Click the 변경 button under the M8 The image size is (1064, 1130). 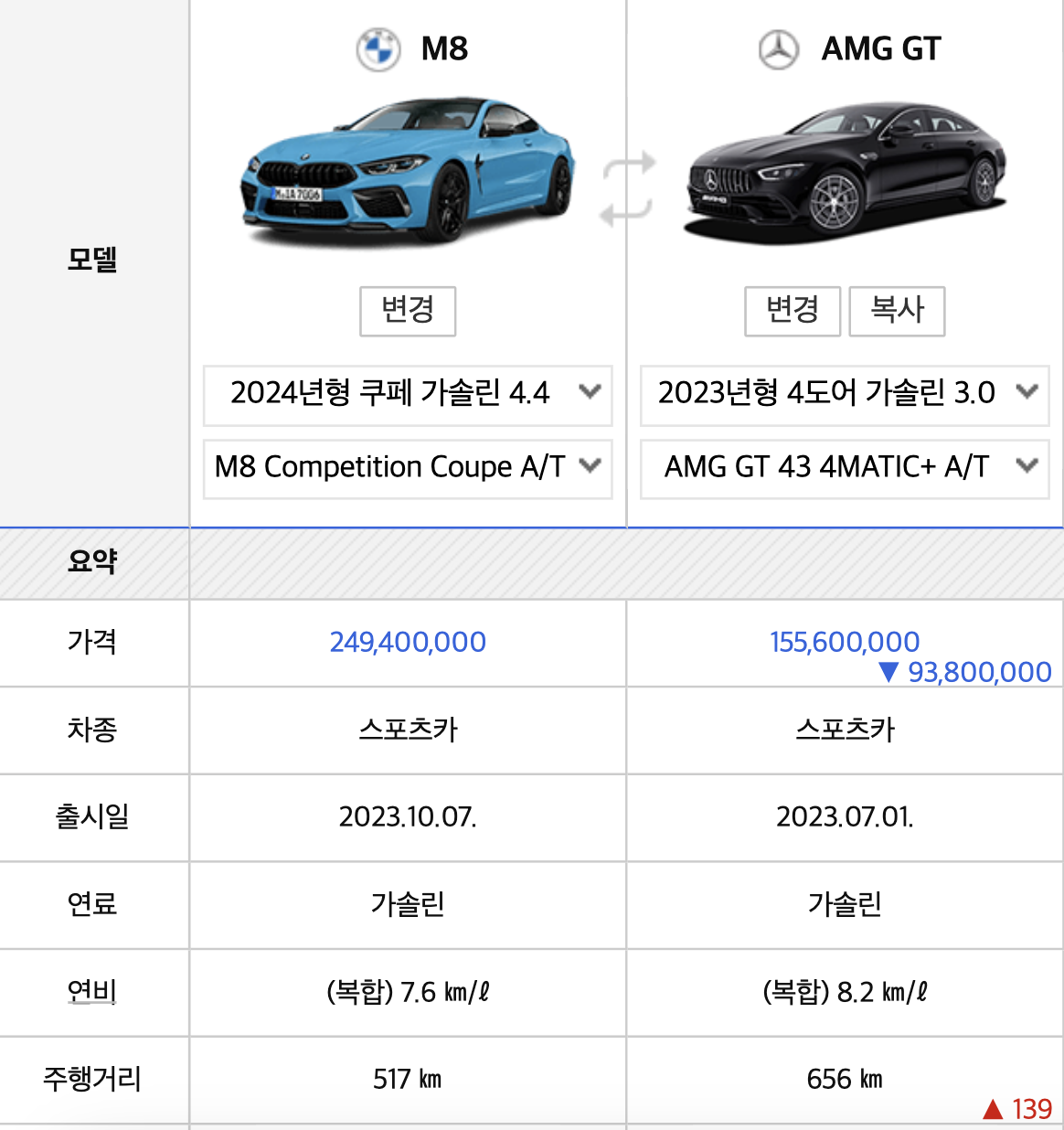click(407, 311)
